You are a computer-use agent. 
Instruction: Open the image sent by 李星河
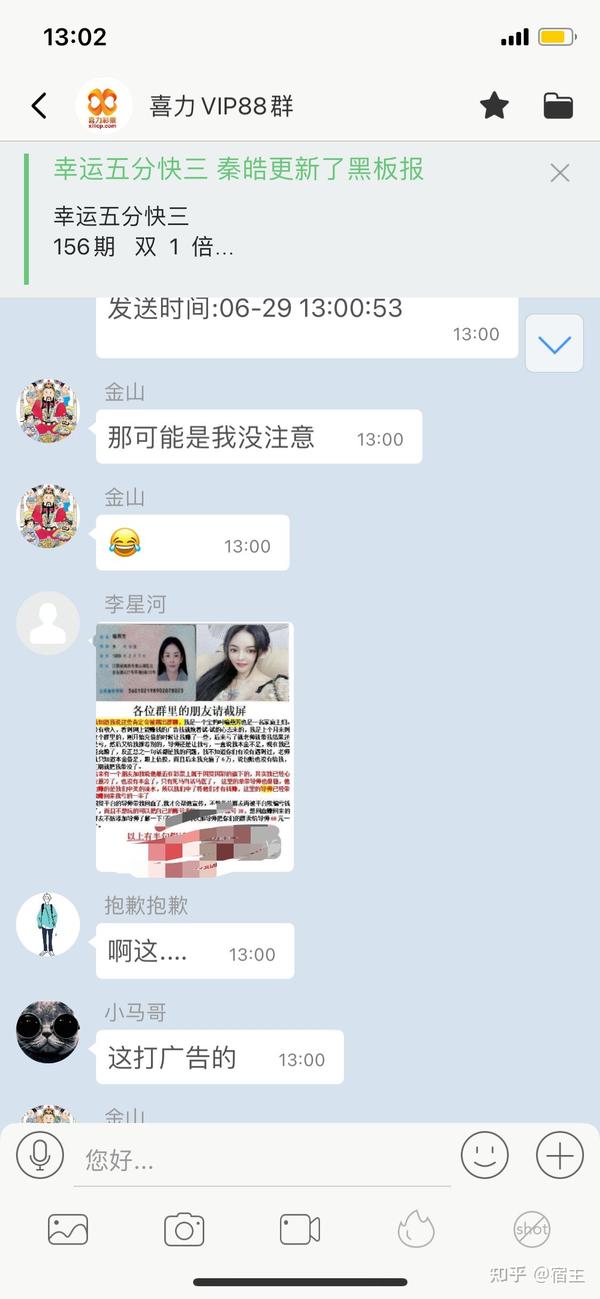click(195, 747)
